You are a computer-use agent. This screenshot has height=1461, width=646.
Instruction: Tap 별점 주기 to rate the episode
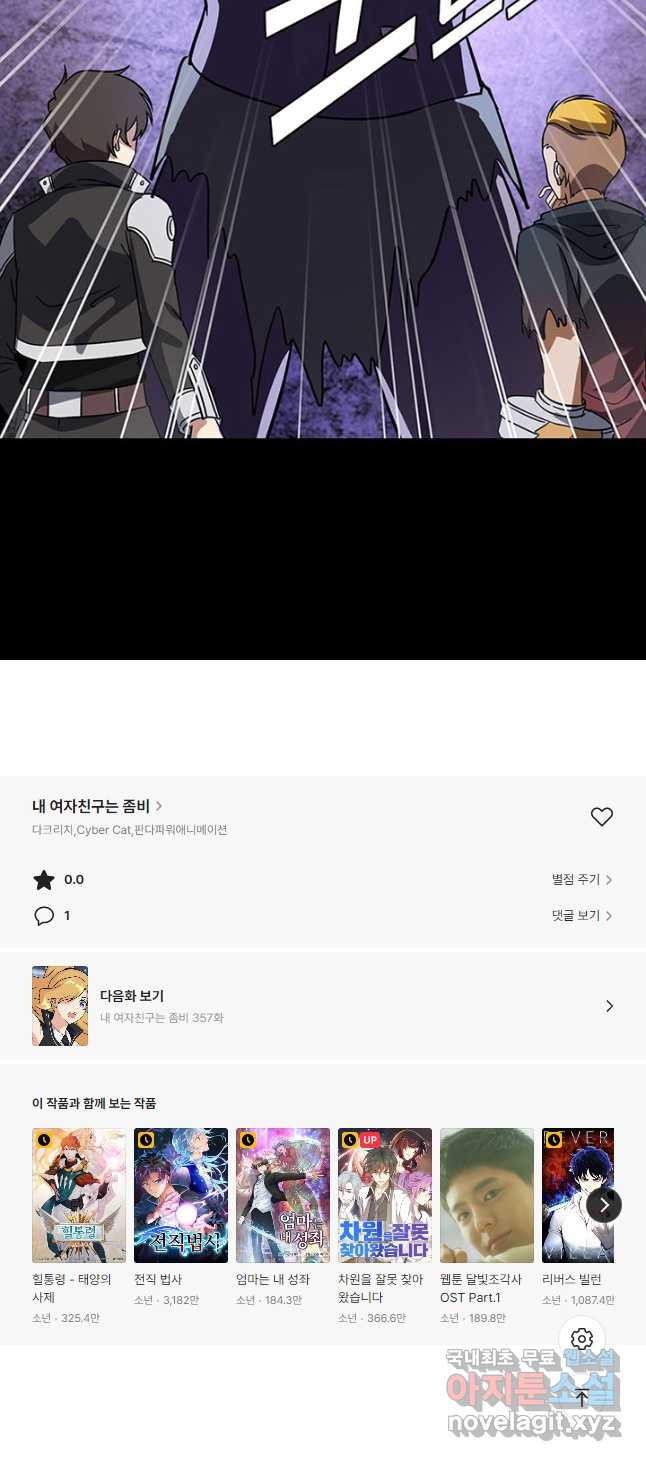click(581, 880)
